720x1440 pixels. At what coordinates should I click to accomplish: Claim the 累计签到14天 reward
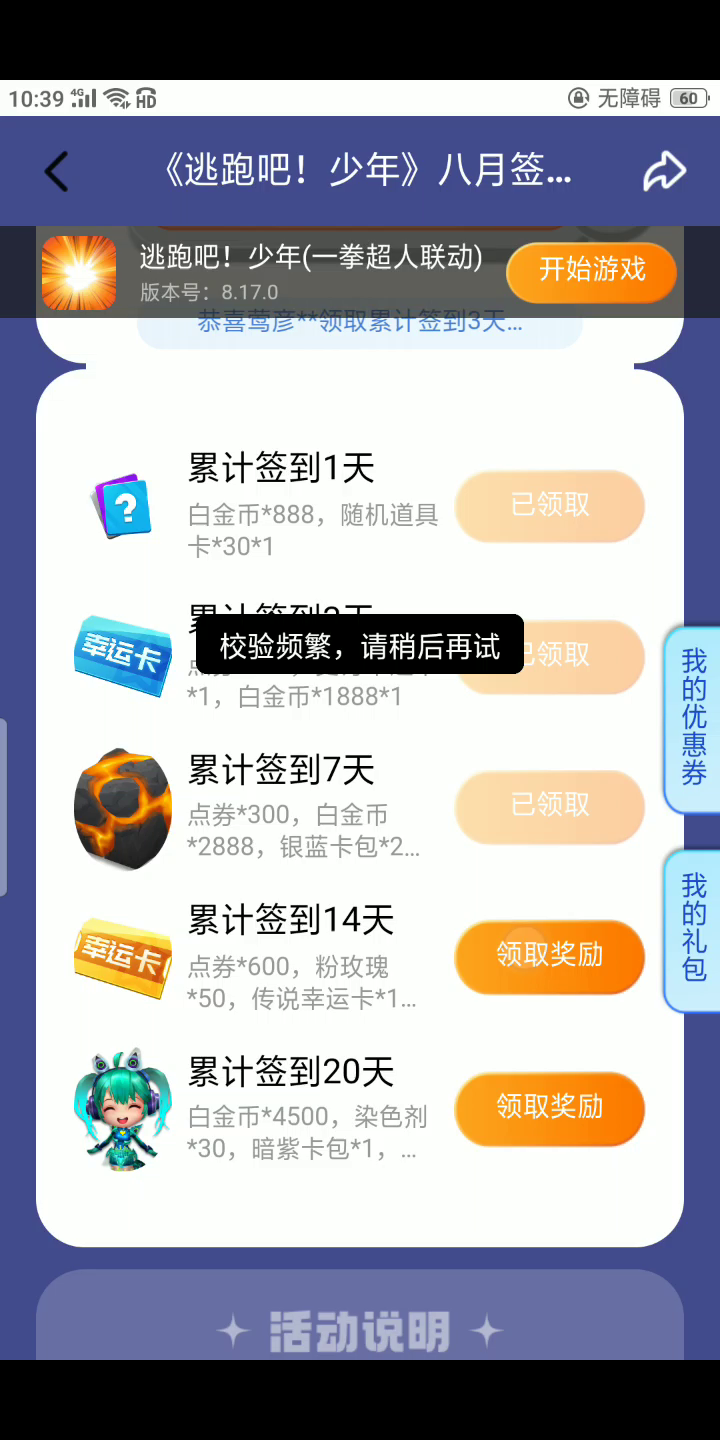[549, 956]
